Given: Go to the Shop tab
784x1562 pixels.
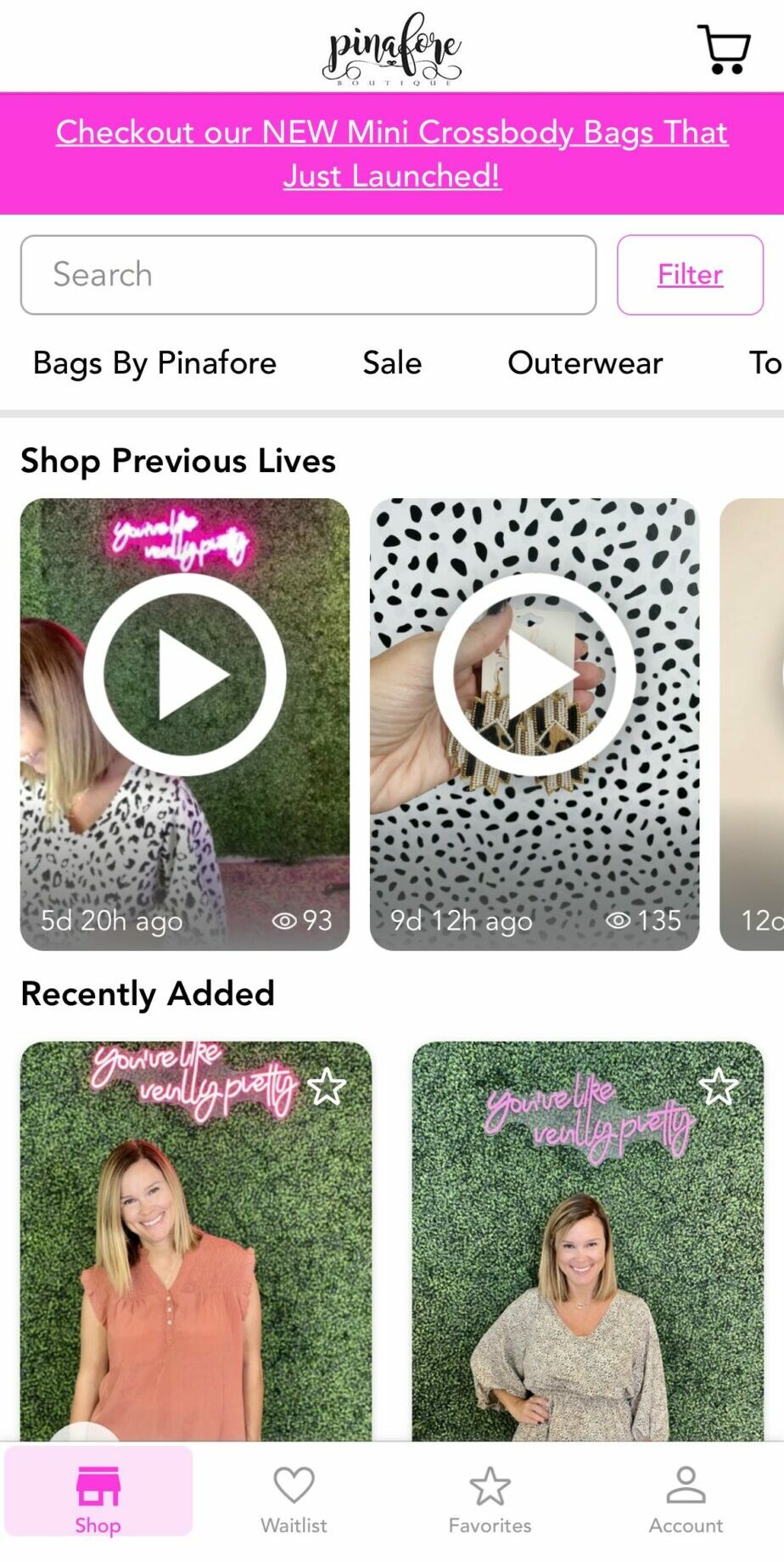Looking at the screenshot, I should [98, 1499].
